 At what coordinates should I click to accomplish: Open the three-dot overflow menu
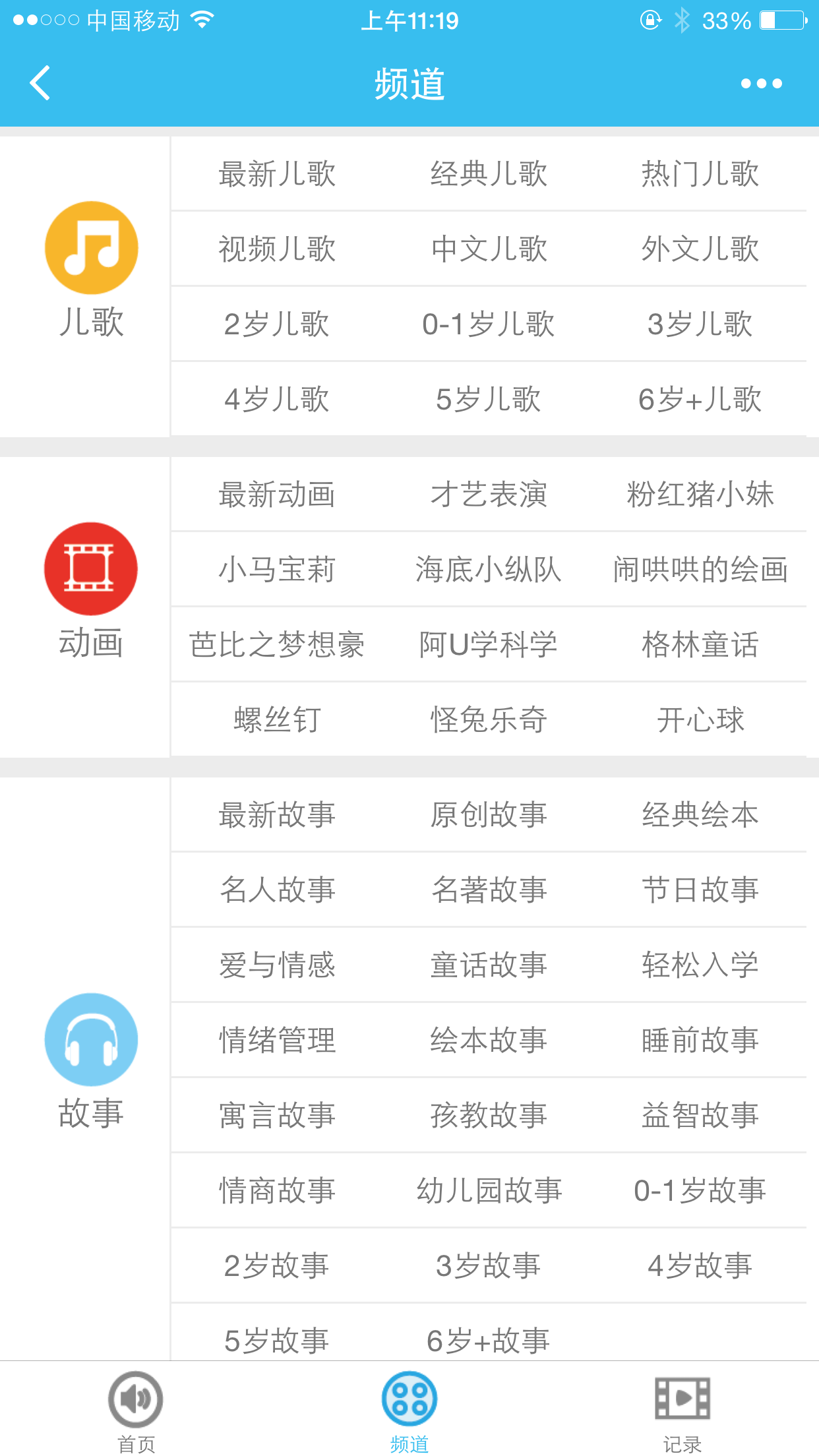[761, 84]
